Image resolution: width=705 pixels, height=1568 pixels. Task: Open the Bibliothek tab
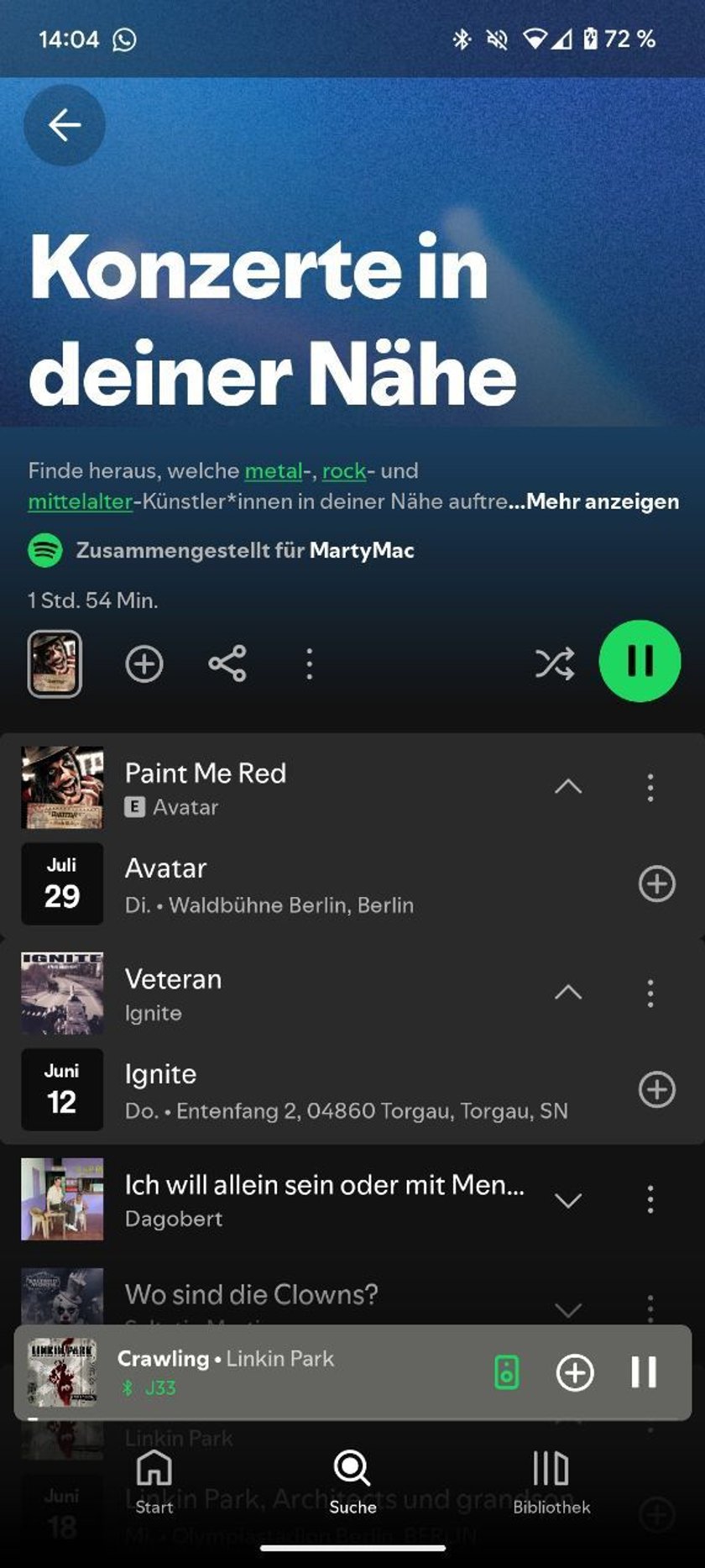[x=550, y=1478]
